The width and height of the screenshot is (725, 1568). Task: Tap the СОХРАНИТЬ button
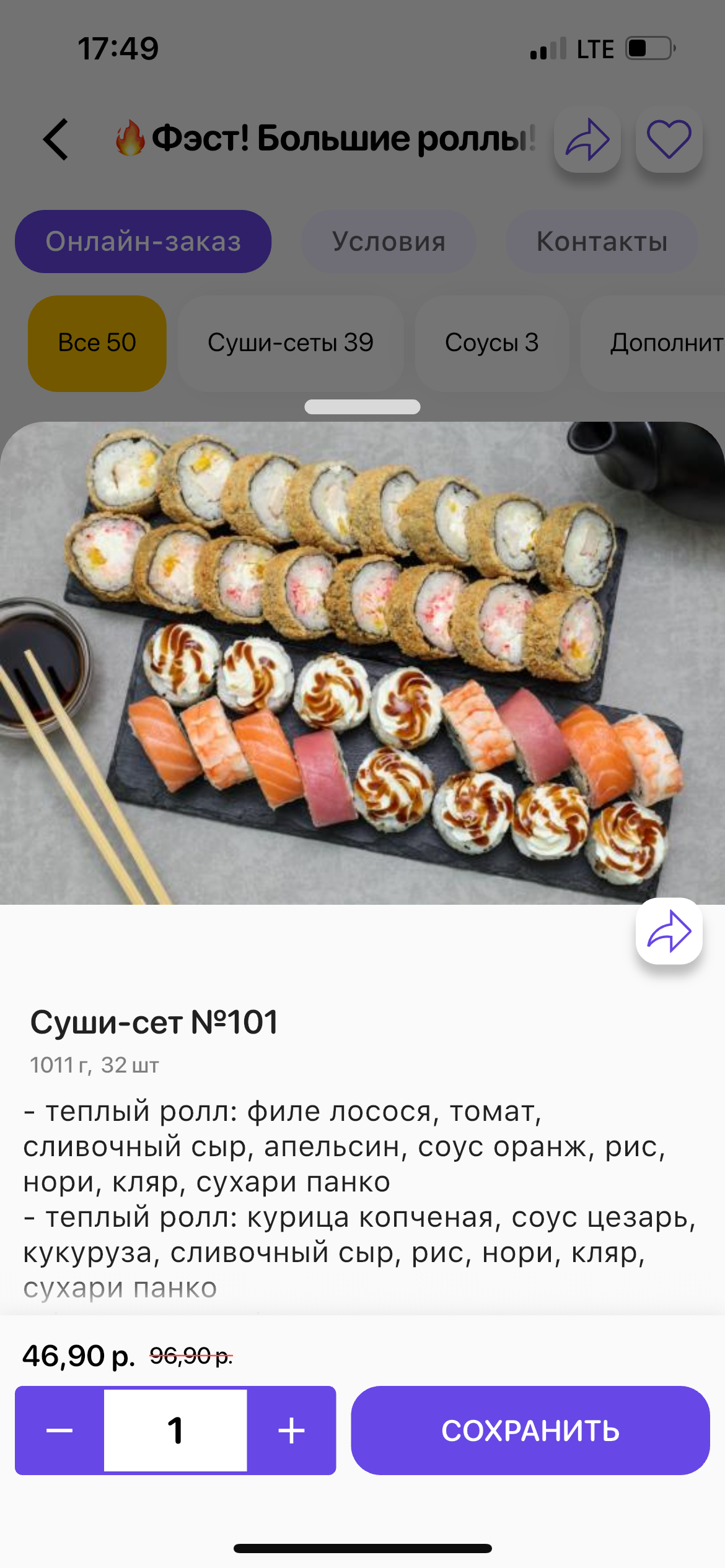tap(530, 1431)
